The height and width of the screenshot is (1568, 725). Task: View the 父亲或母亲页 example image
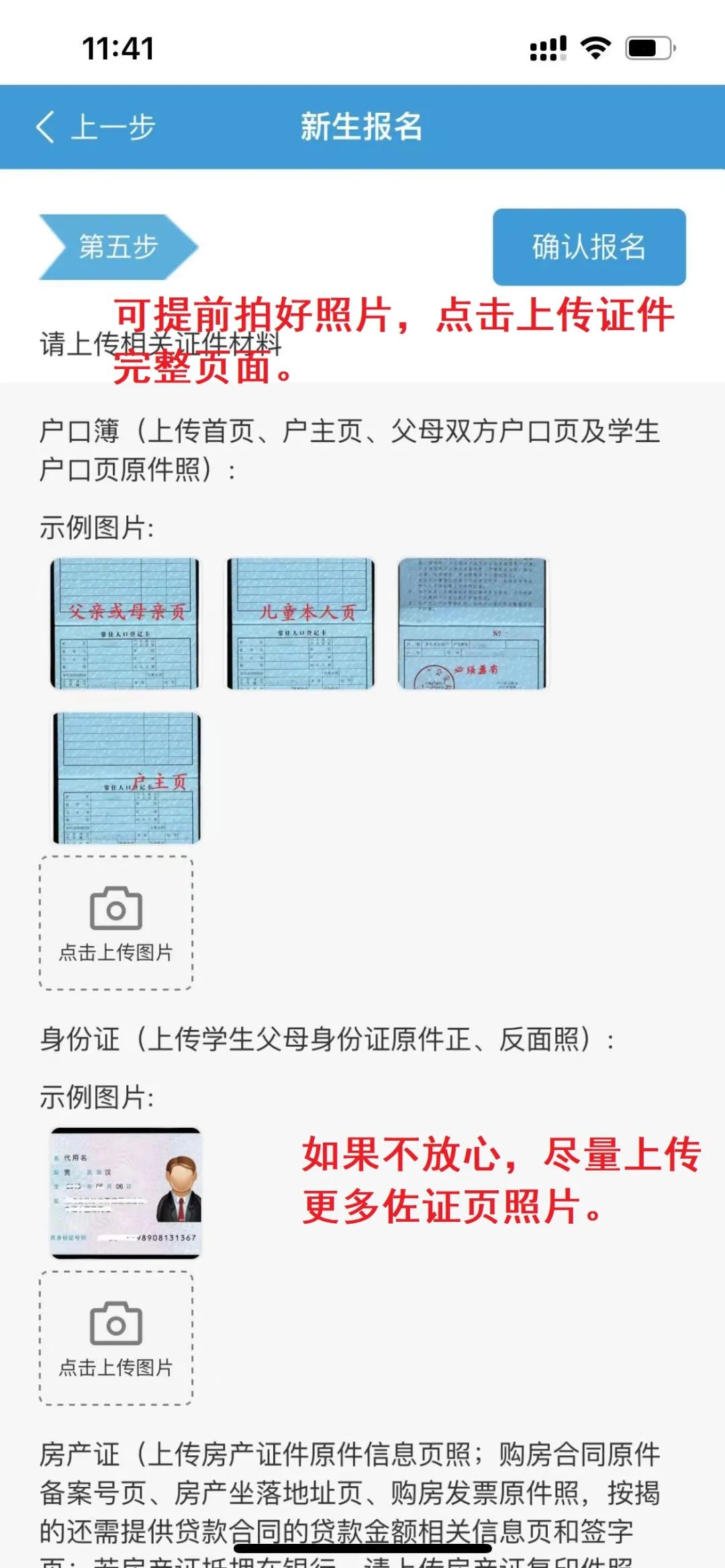[126, 623]
